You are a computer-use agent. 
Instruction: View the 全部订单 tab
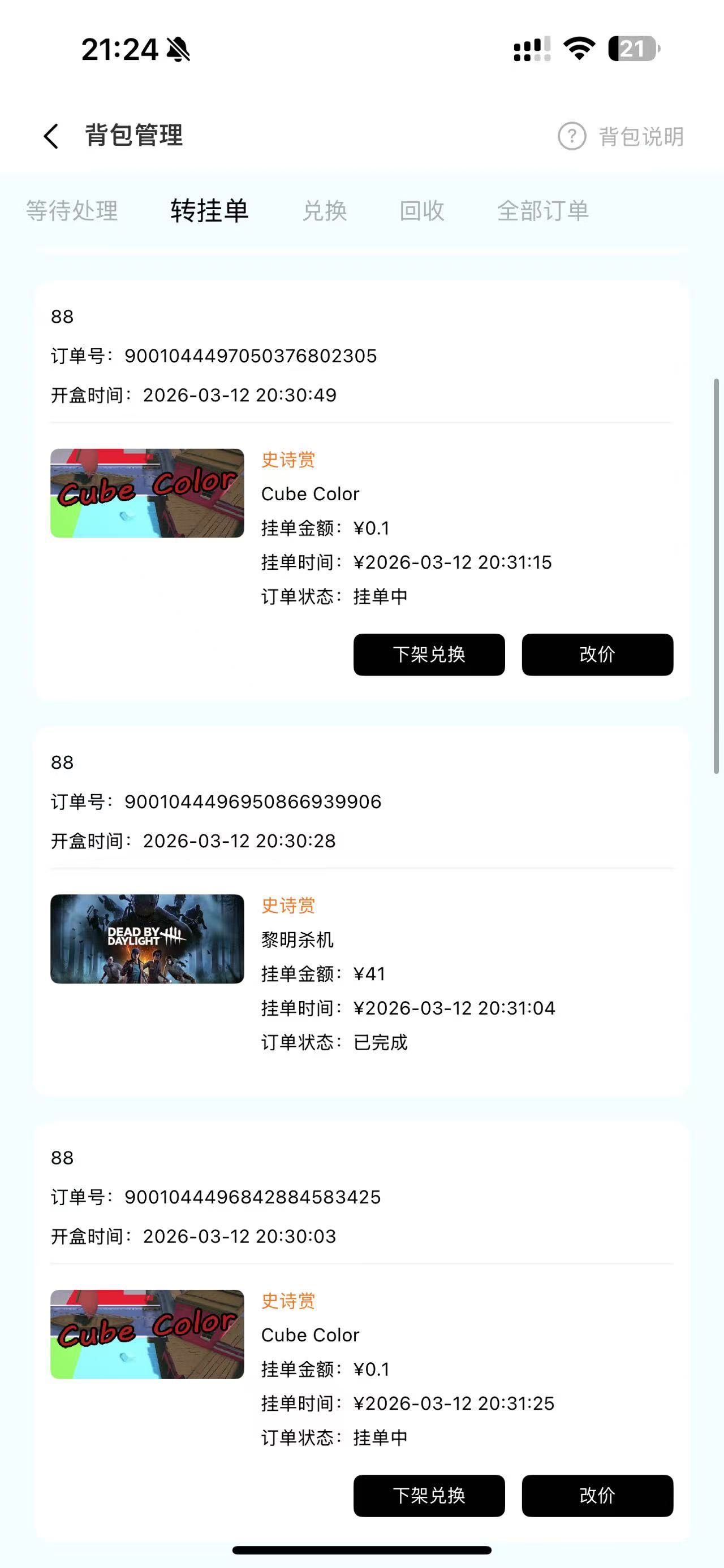(542, 211)
